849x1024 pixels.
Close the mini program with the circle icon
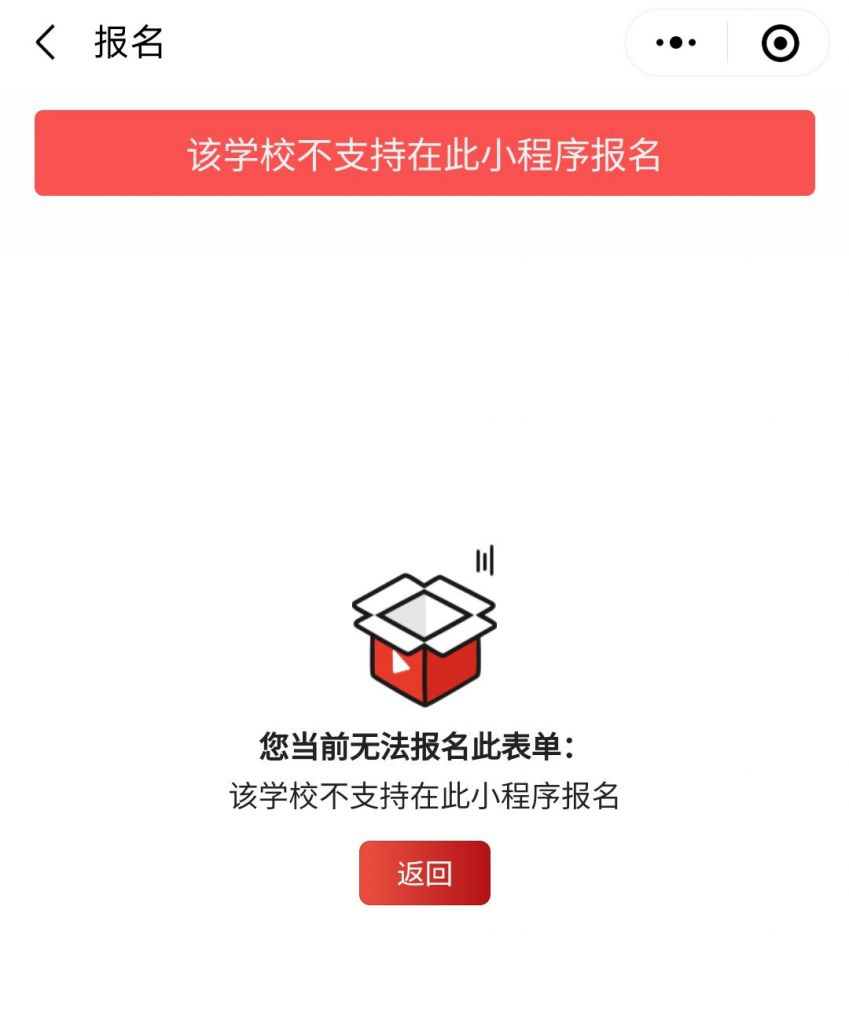[780, 43]
